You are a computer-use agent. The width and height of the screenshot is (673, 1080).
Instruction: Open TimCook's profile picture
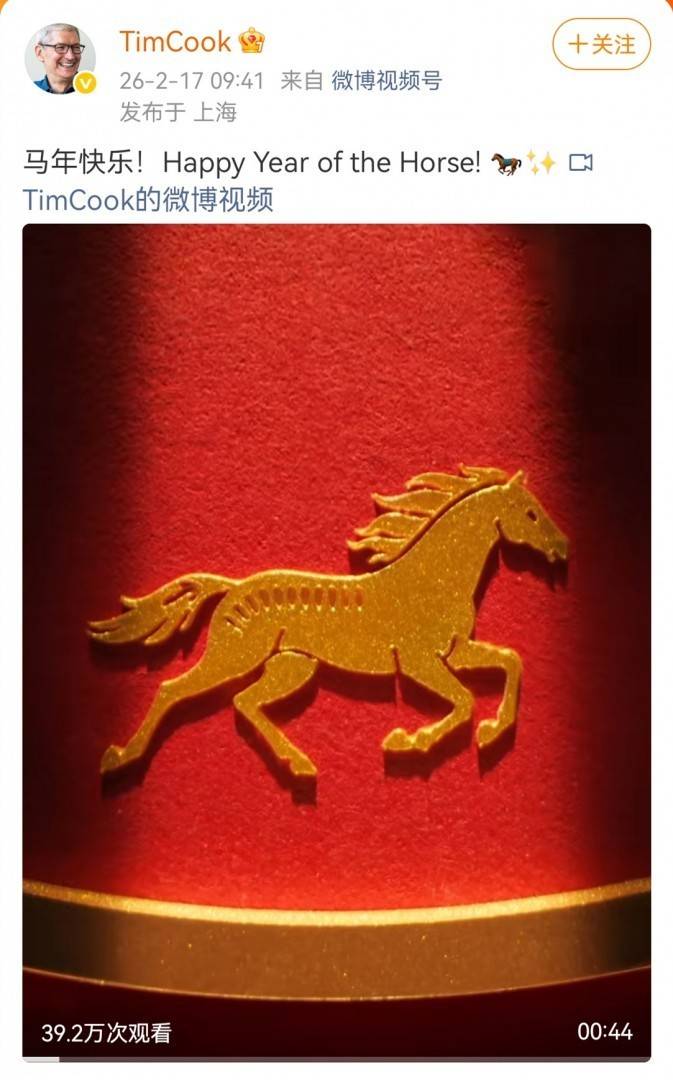(60, 59)
